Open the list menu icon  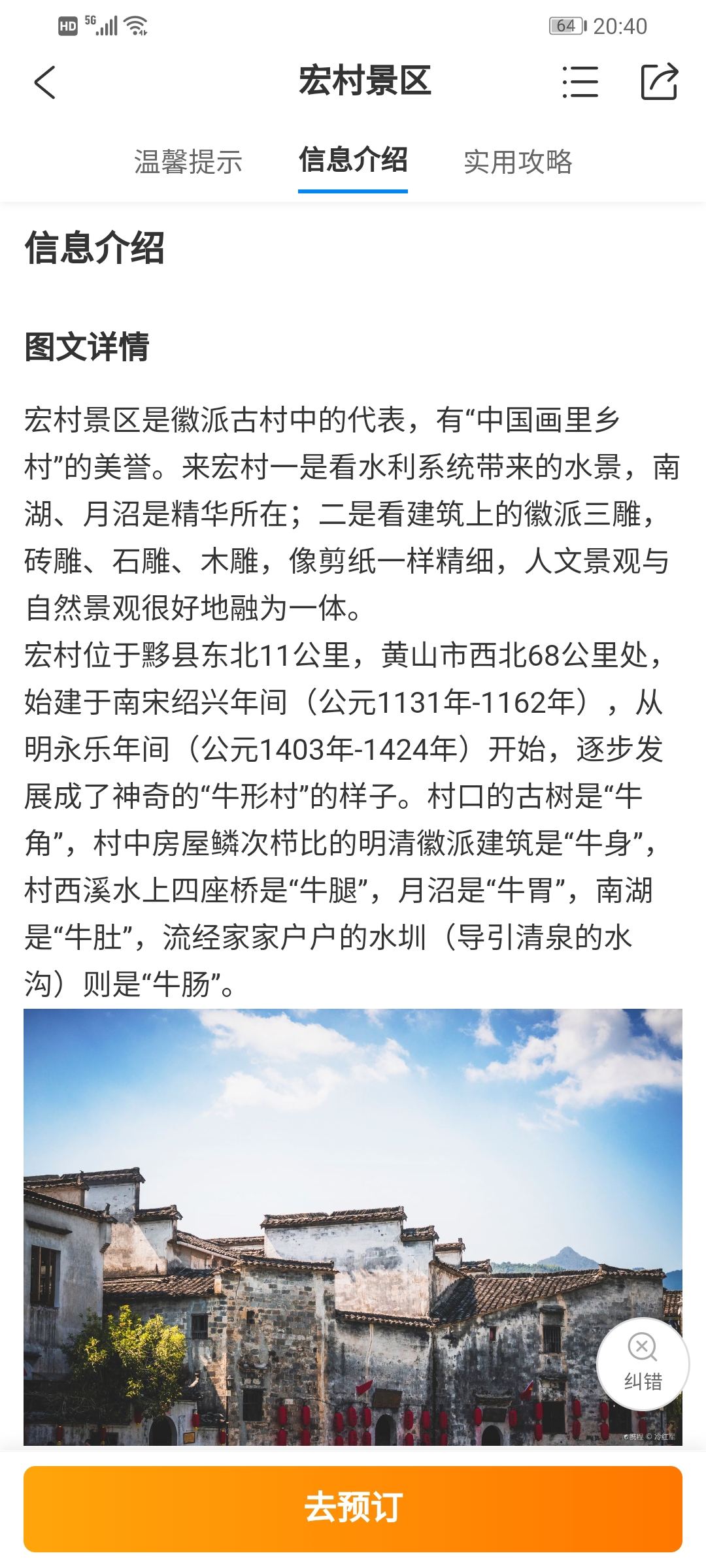pyautogui.click(x=580, y=82)
